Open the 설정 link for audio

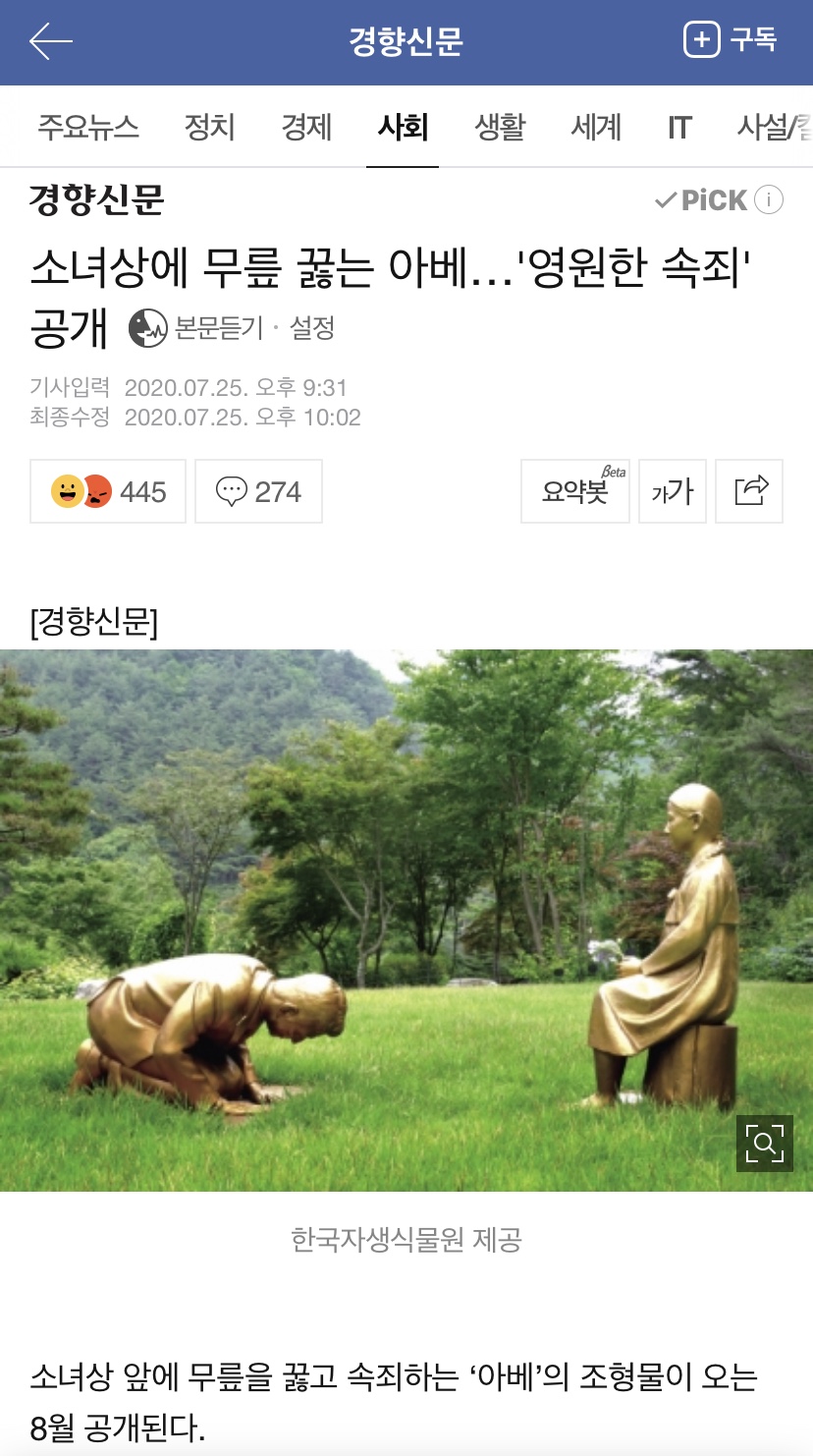(312, 328)
